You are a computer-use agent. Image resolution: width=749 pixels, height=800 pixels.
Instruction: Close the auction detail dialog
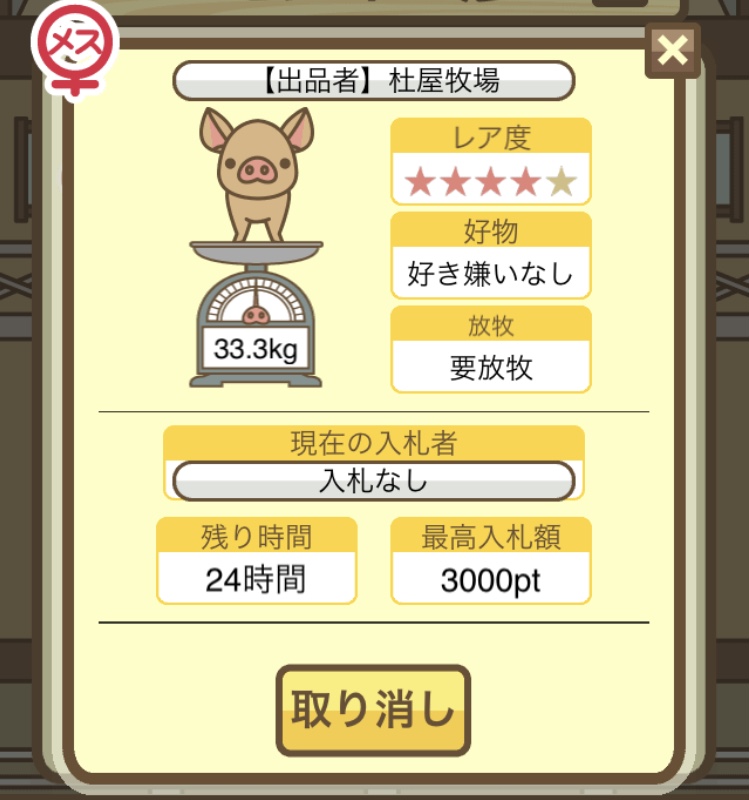(673, 50)
